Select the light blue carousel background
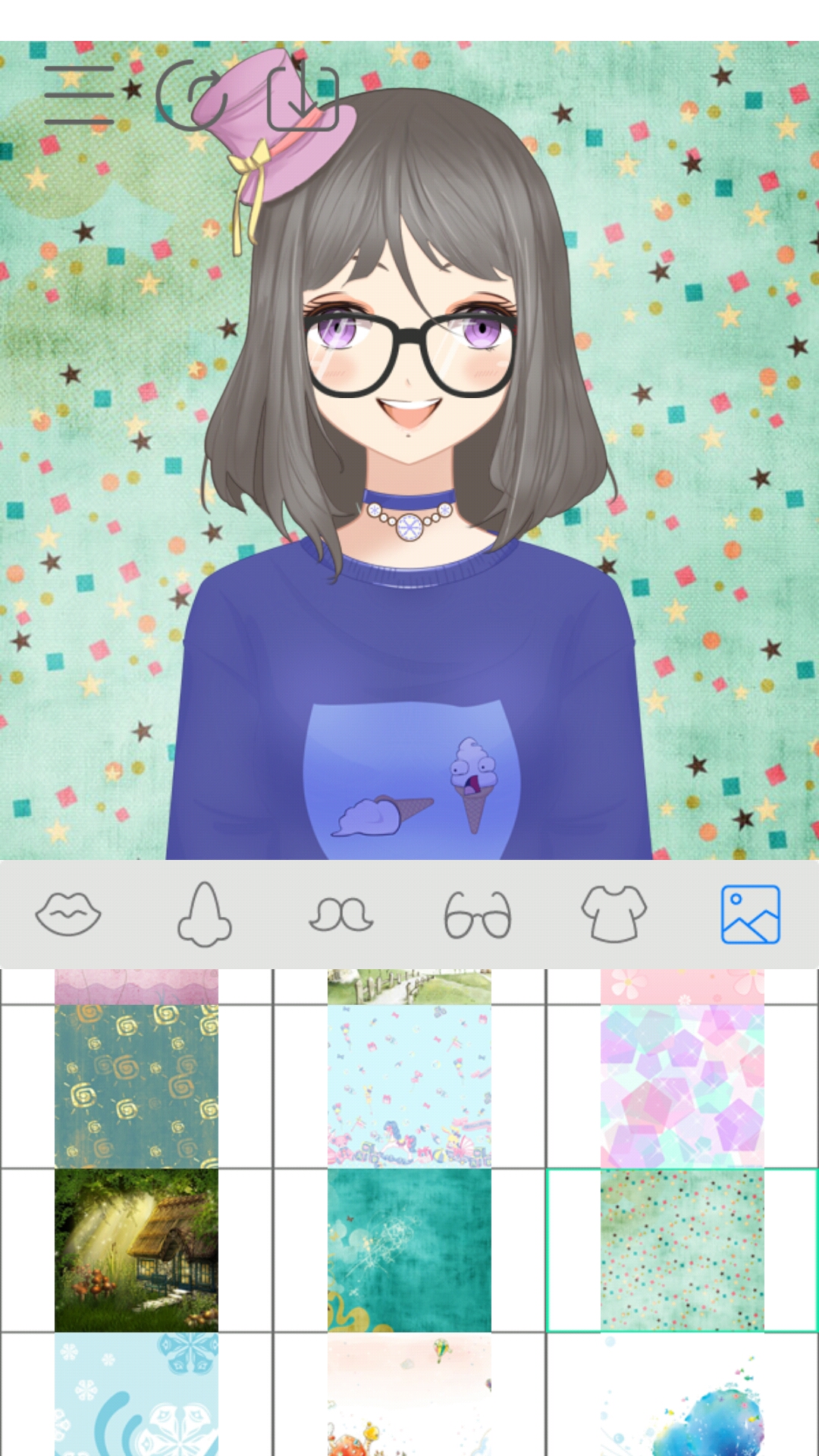Screen dimensions: 819x1456 409,1086
